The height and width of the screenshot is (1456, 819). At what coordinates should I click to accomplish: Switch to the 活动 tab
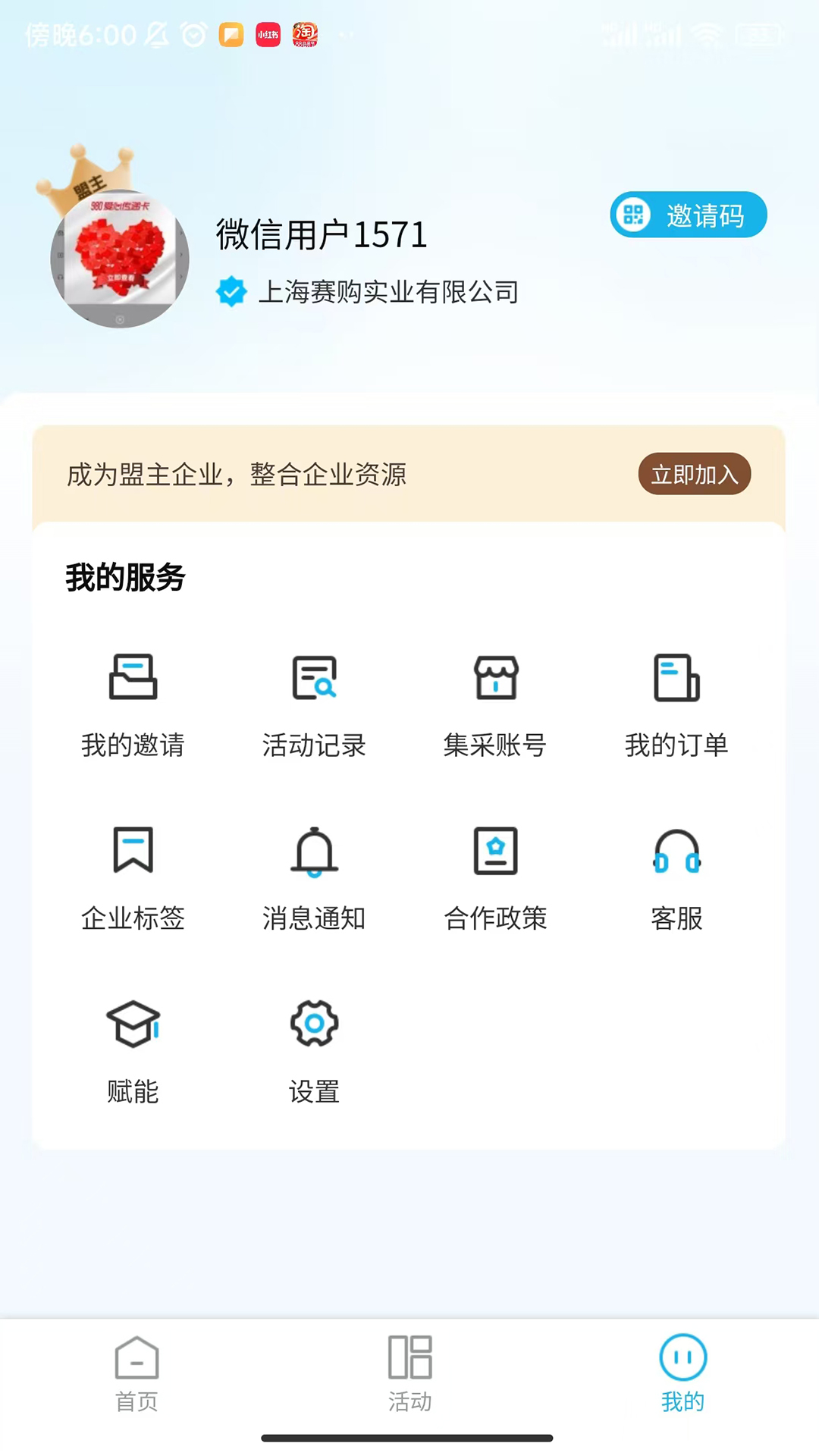pyautogui.click(x=409, y=1374)
